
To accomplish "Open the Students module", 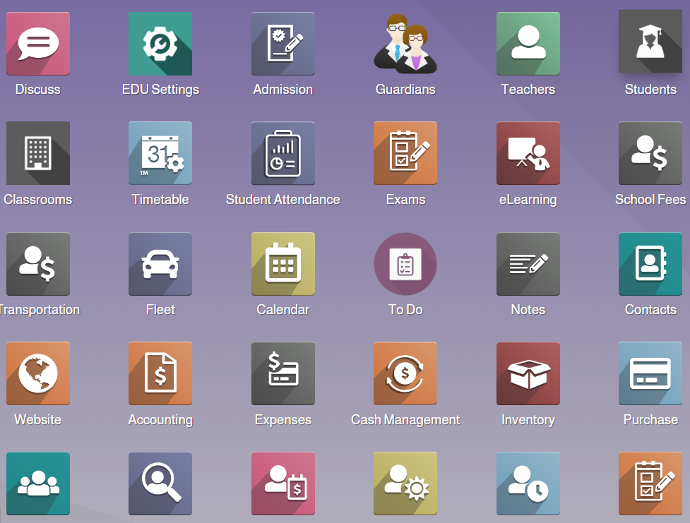I will click(650, 44).
